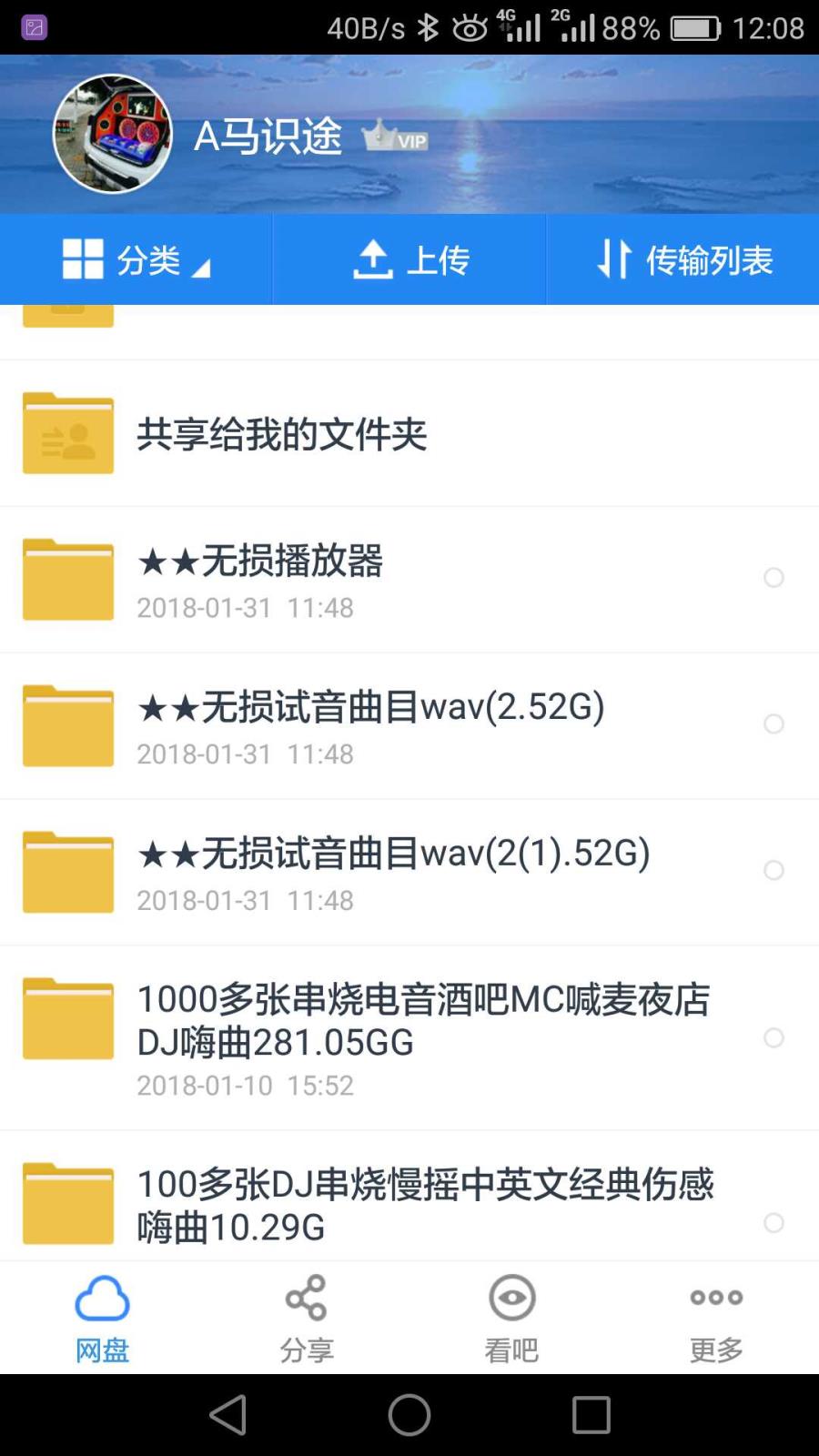This screenshot has height=1456, width=819.
Task: Select the wav(2(1).52G) folder checkbox
Action: pos(773,871)
